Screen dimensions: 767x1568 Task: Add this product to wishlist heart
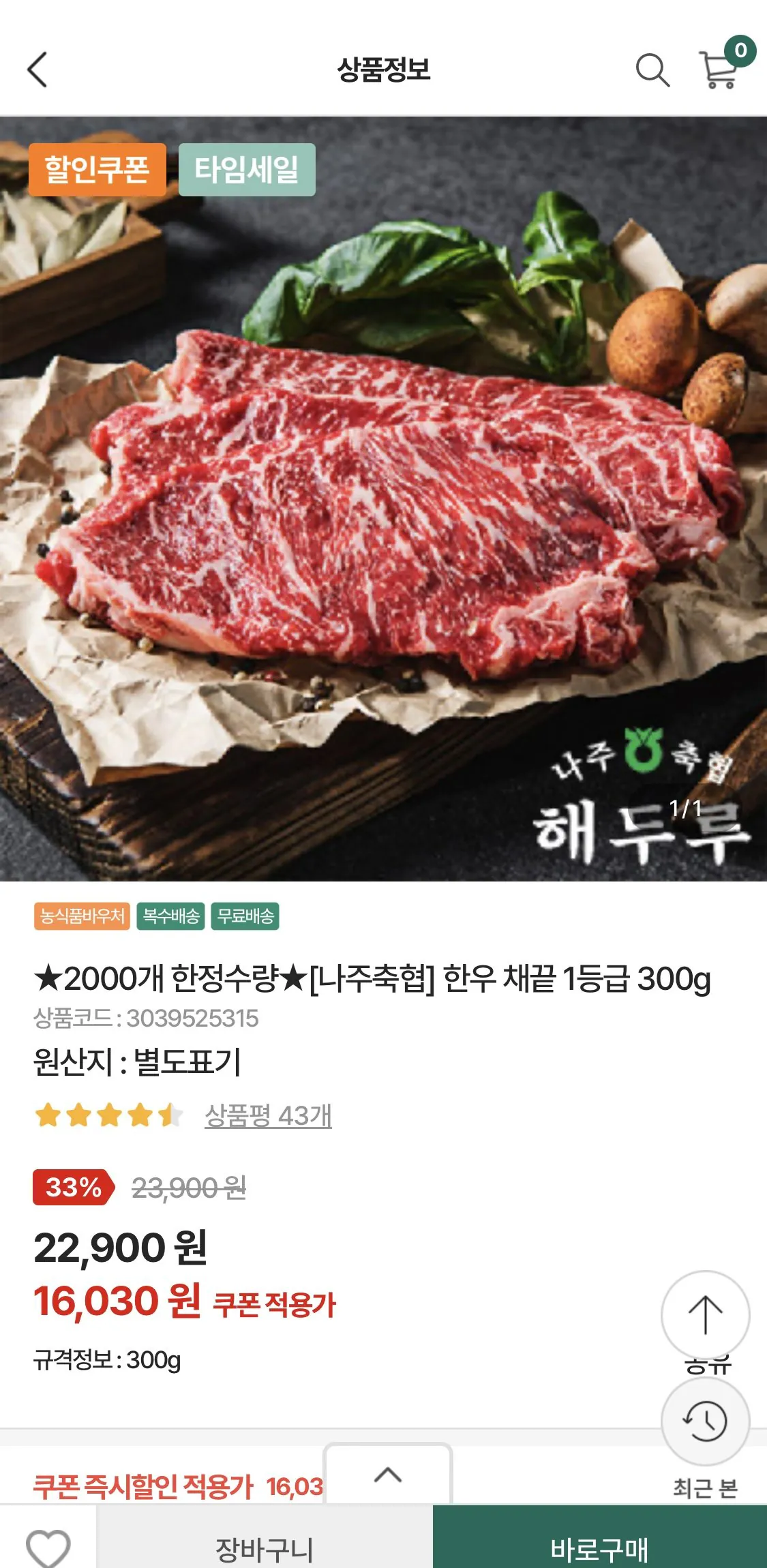click(x=48, y=1547)
